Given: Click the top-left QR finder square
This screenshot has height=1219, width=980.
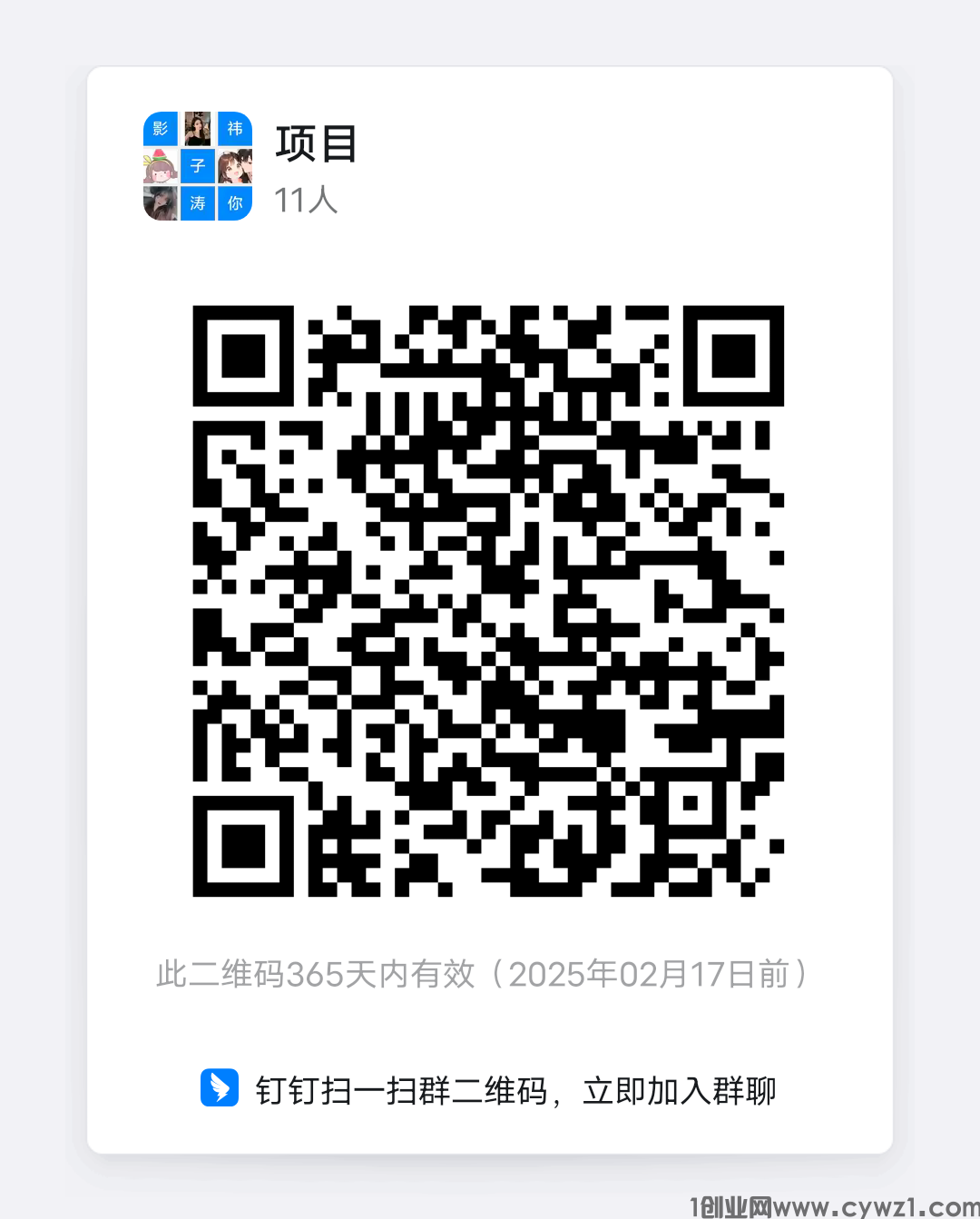Looking at the screenshot, I should point(242,352).
